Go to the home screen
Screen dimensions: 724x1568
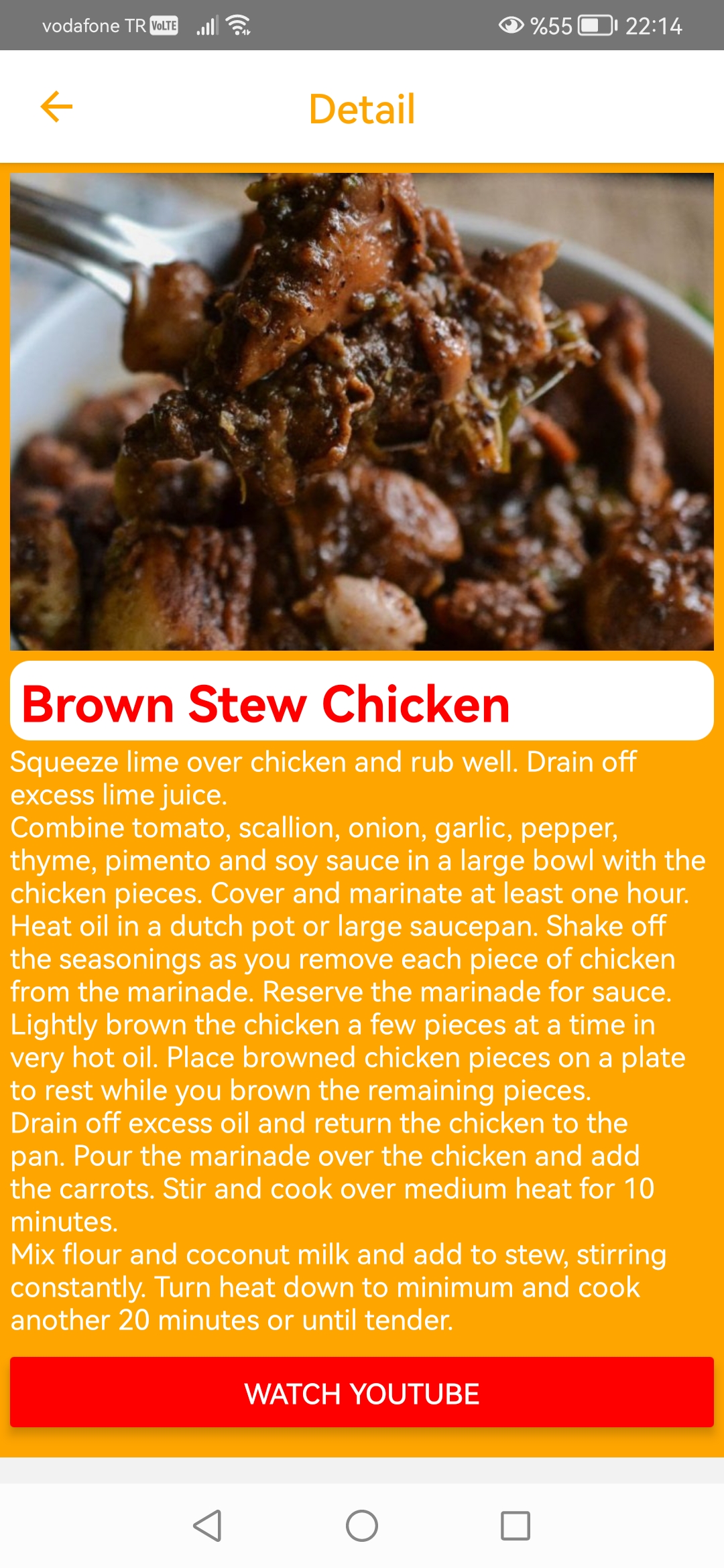pyautogui.click(x=362, y=1526)
